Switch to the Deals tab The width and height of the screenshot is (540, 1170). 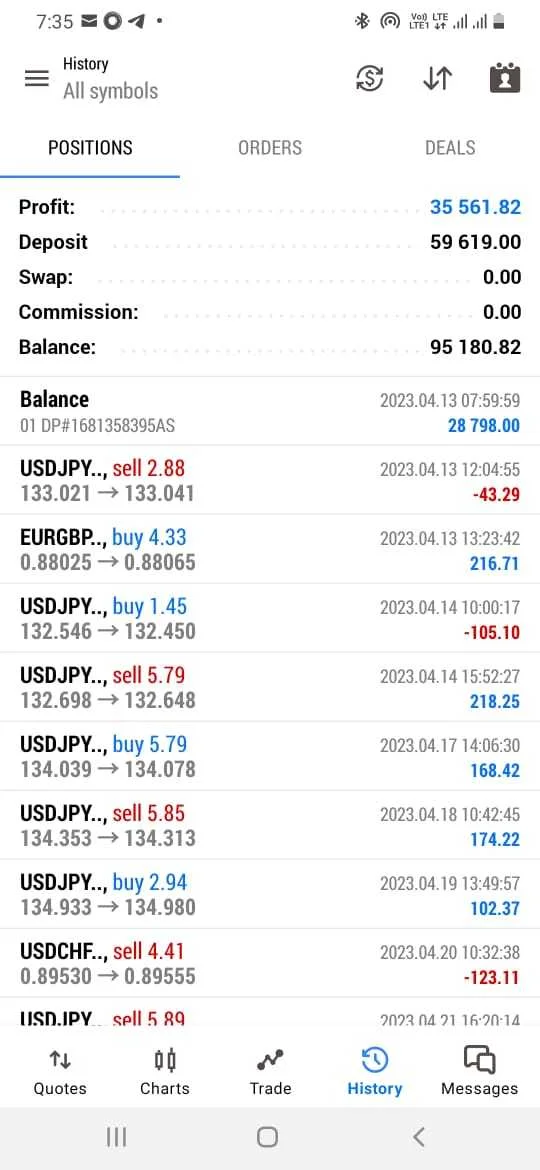(450, 148)
